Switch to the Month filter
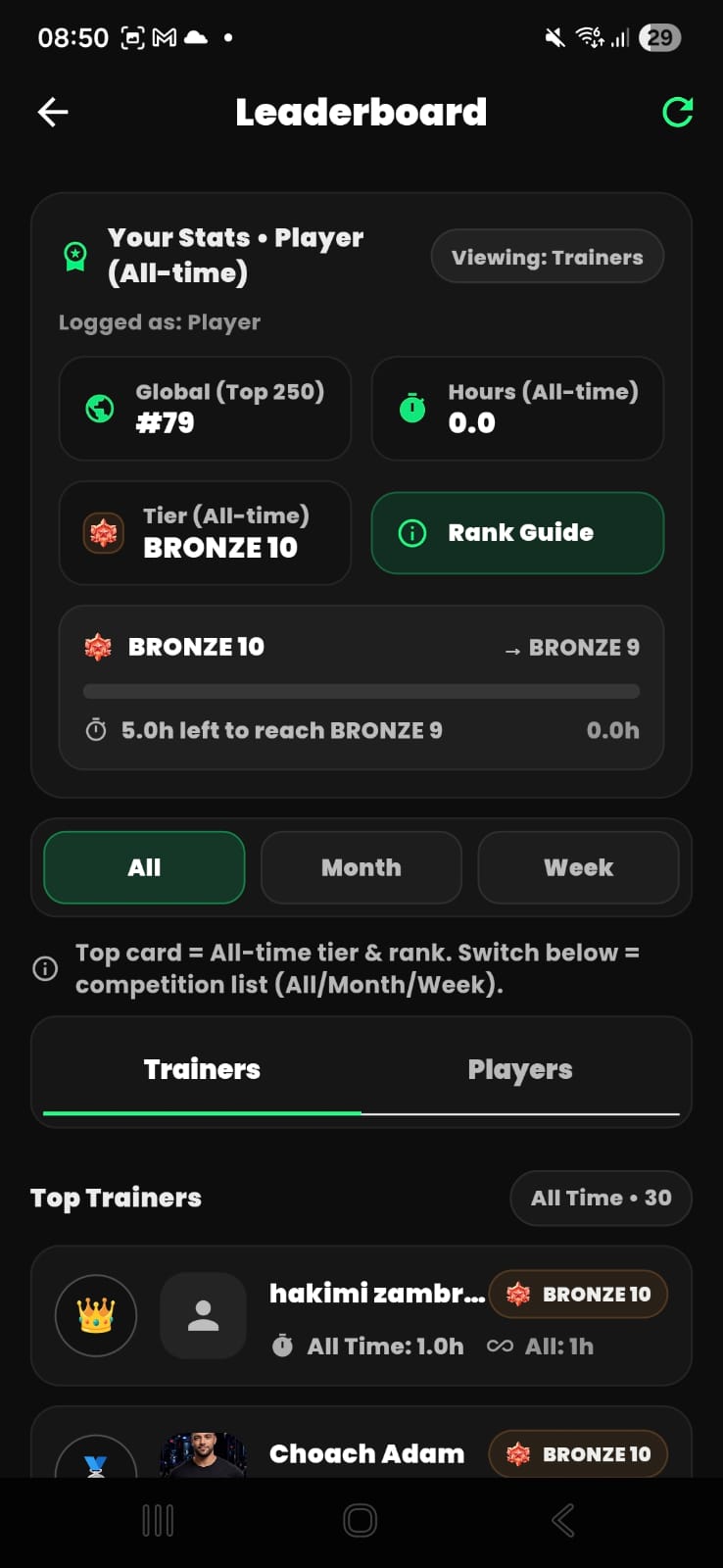 [361, 866]
